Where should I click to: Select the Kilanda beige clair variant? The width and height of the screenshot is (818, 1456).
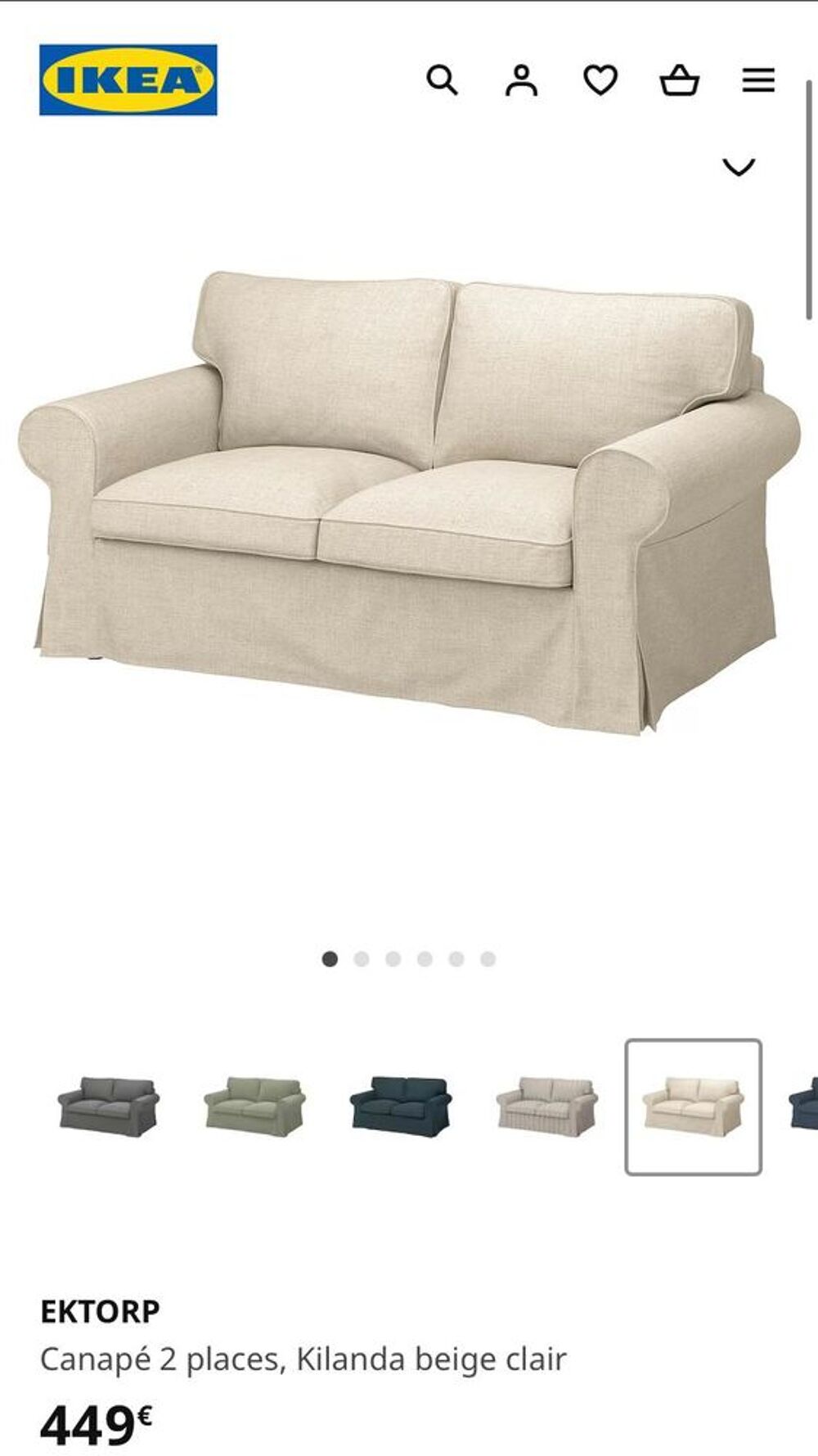pos(694,1107)
